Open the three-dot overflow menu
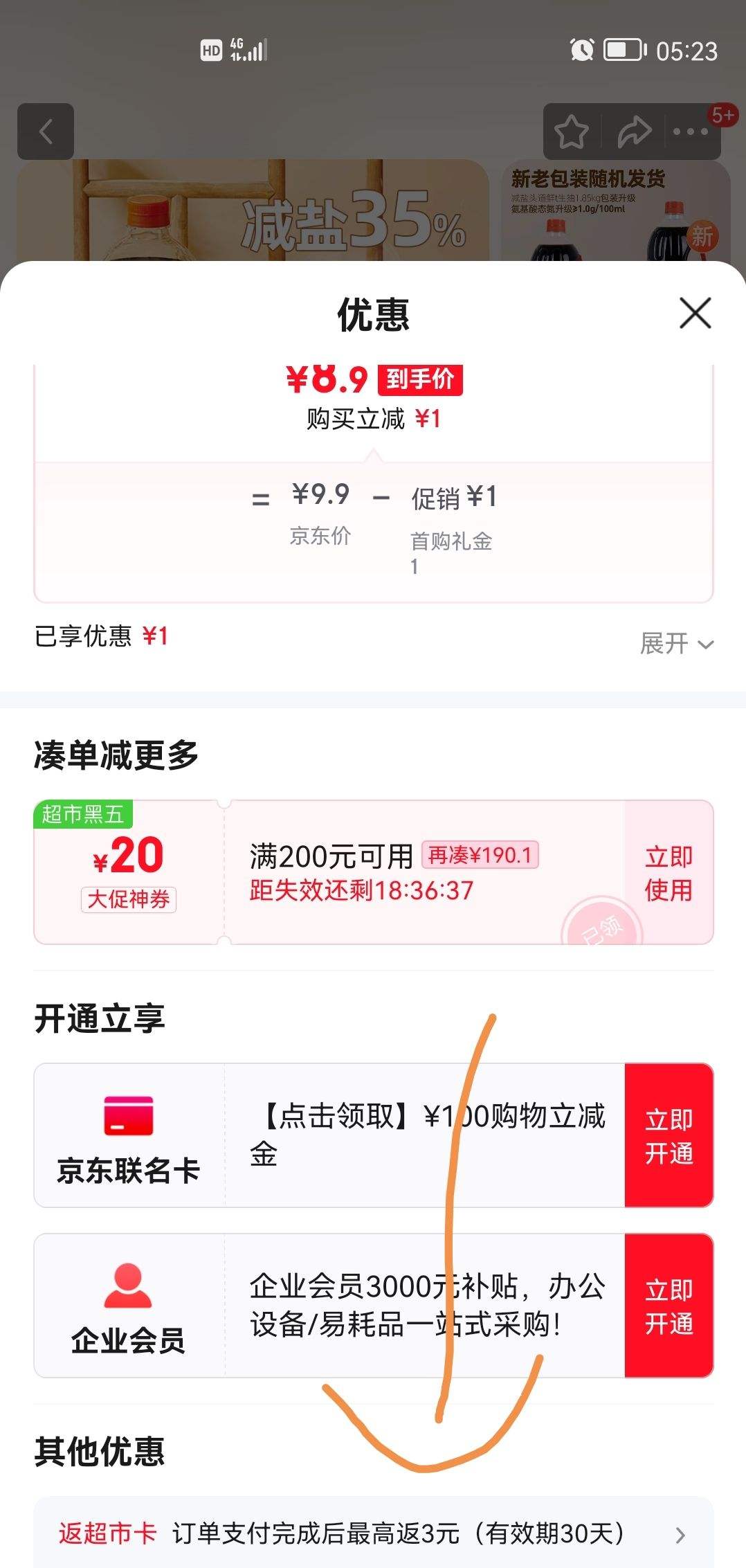Viewport: 746px width, 1568px height. tap(691, 132)
